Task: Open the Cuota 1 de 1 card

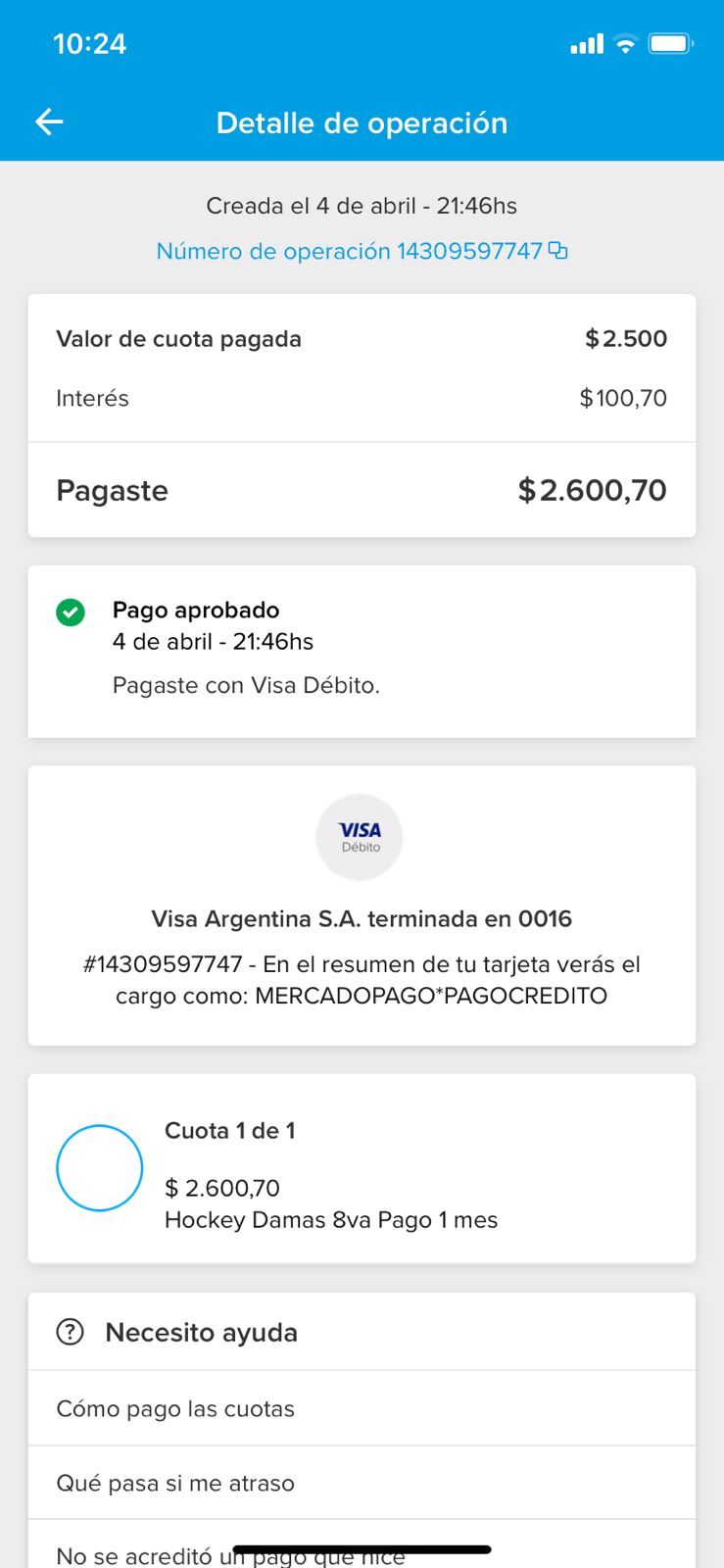Action: 361,1168
